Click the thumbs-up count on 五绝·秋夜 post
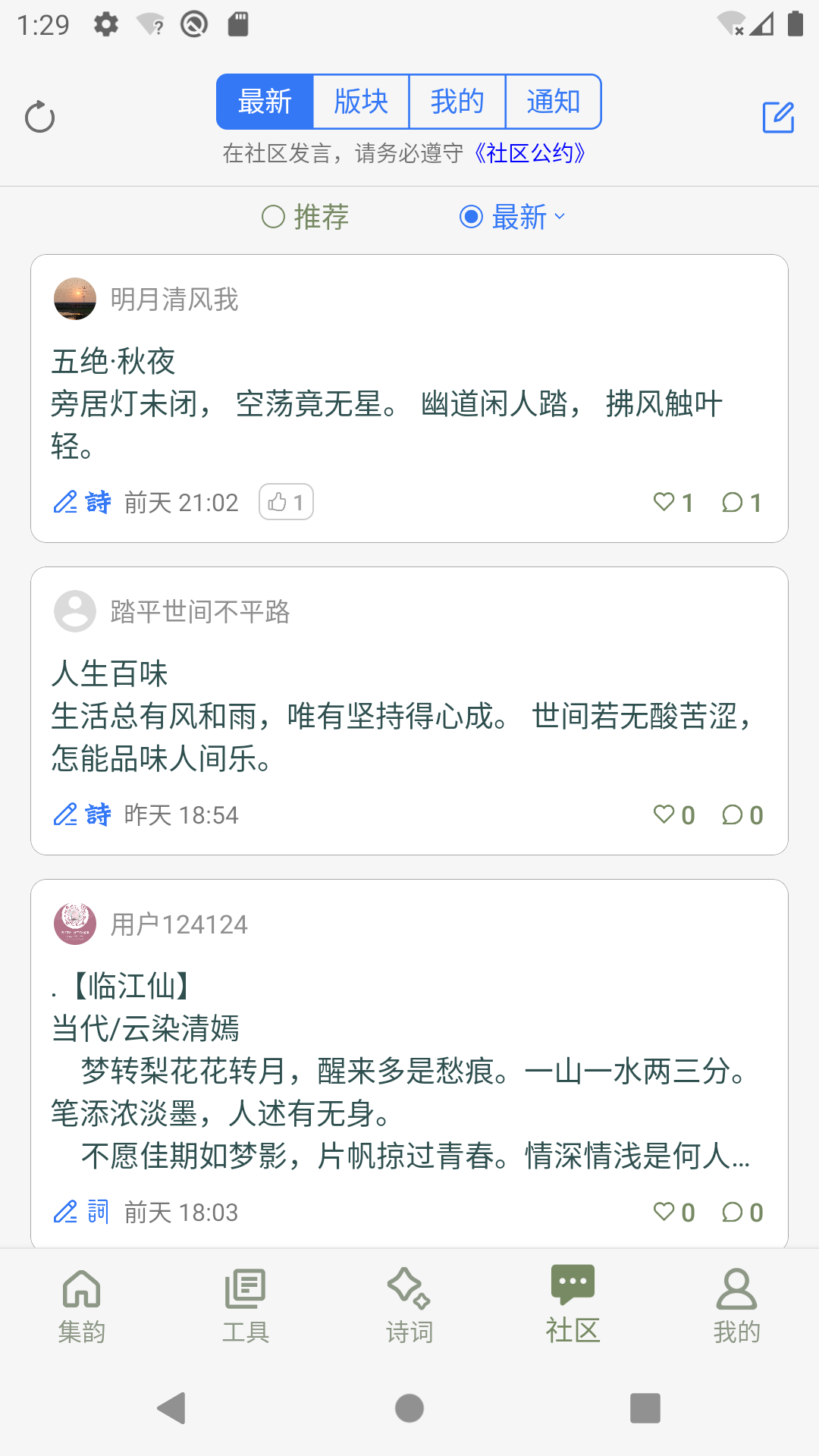The image size is (819, 1456). point(285,501)
